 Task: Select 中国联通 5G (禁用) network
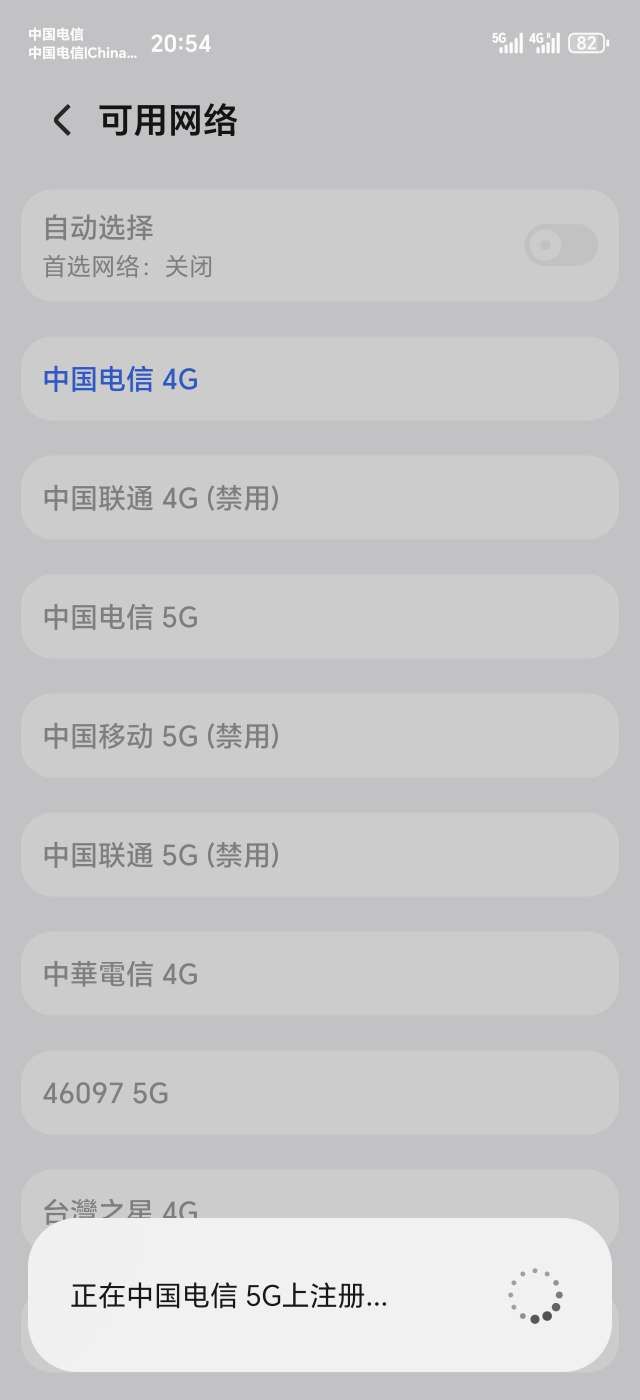(320, 855)
